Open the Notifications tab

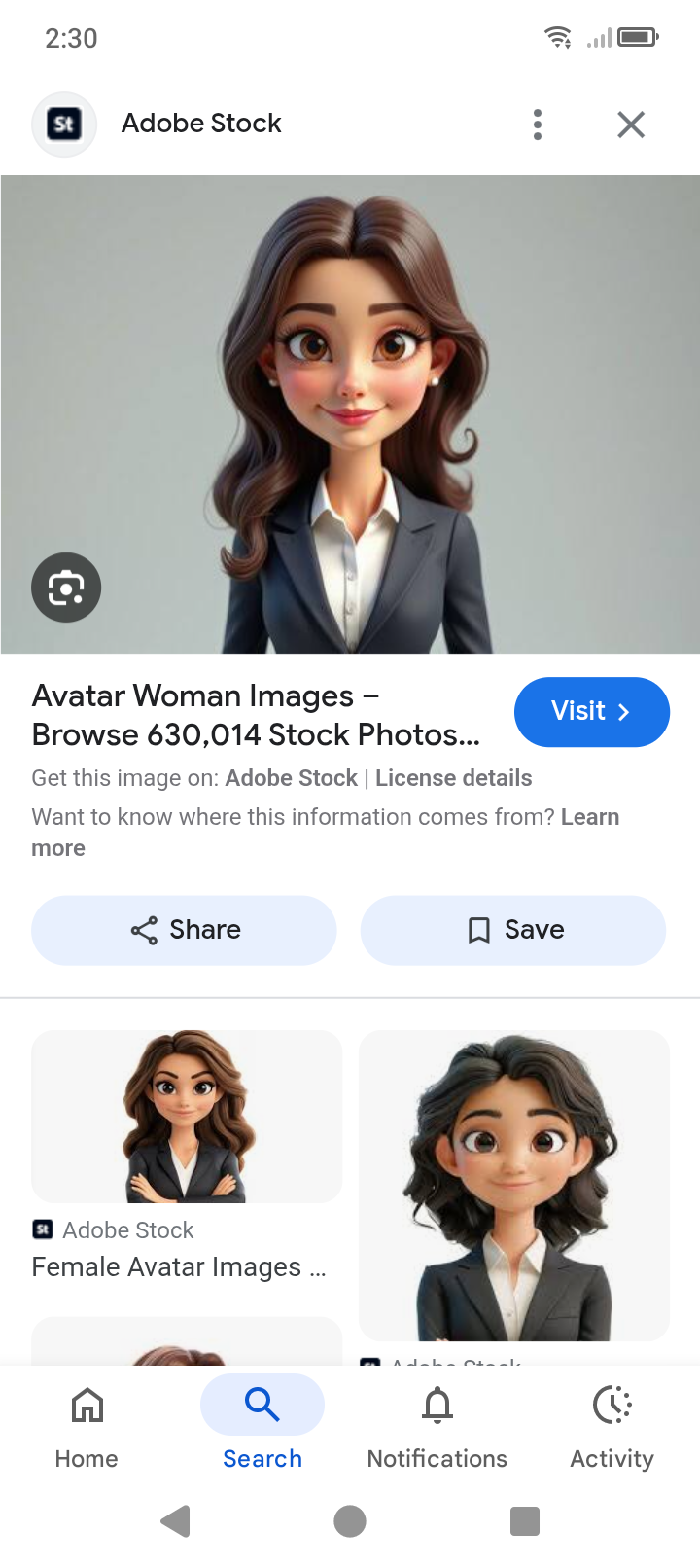point(437,1422)
